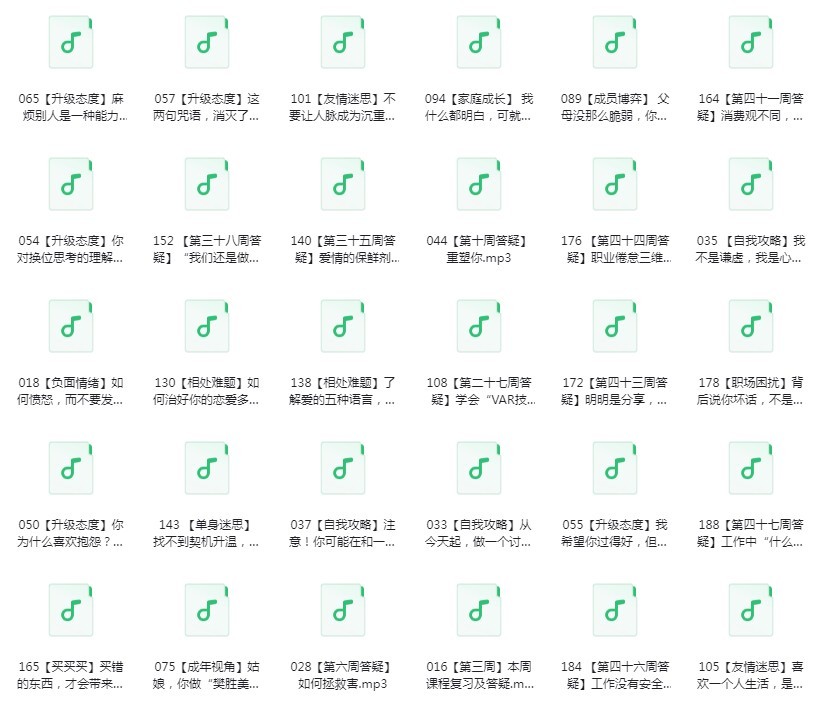The height and width of the screenshot is (710, 831).
Task: Play 044 第十周答疑 重塑你.mp3
Action: pos(480,185)
